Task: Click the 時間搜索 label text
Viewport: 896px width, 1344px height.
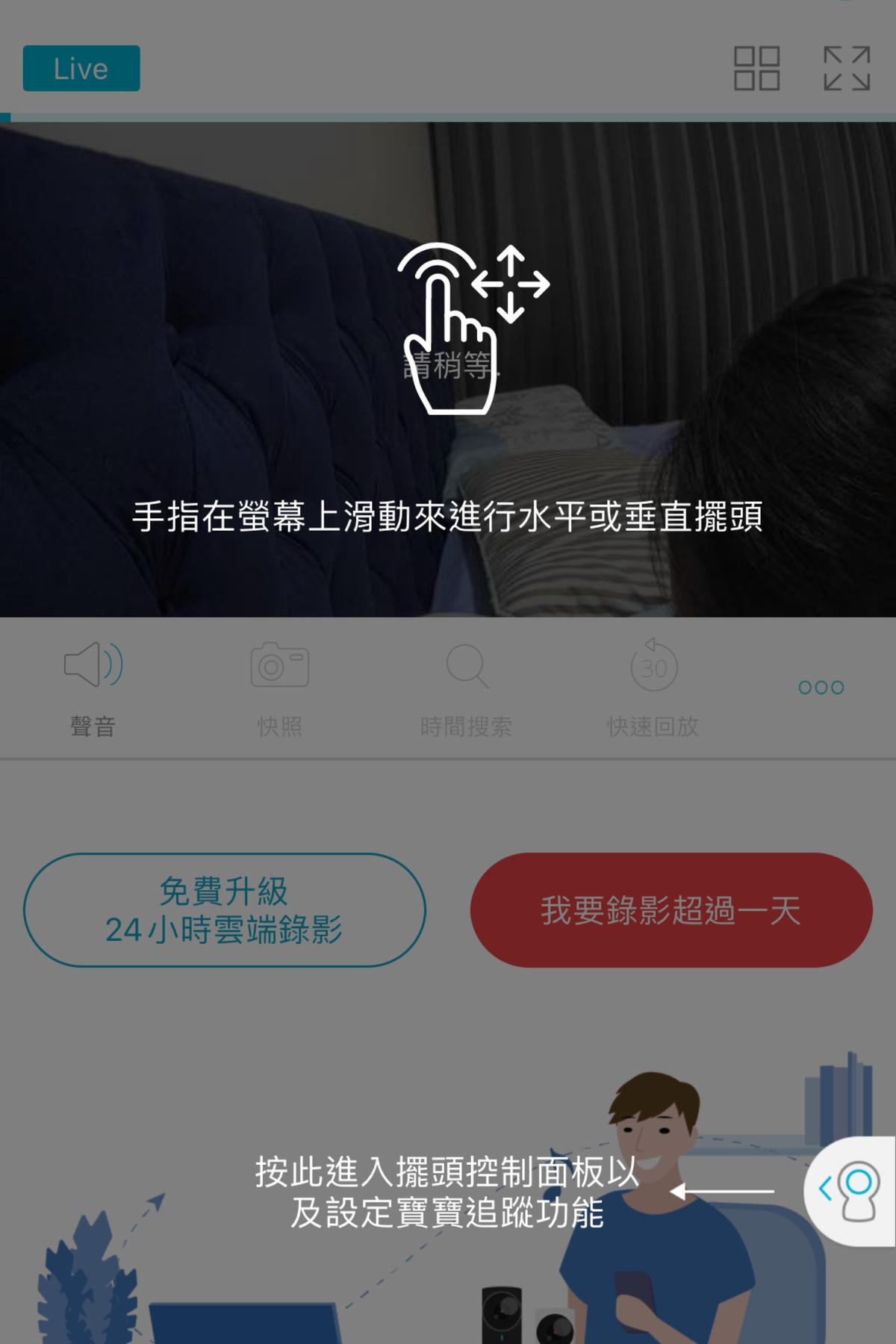Action: pyautogui.click(x=469, y=723)
